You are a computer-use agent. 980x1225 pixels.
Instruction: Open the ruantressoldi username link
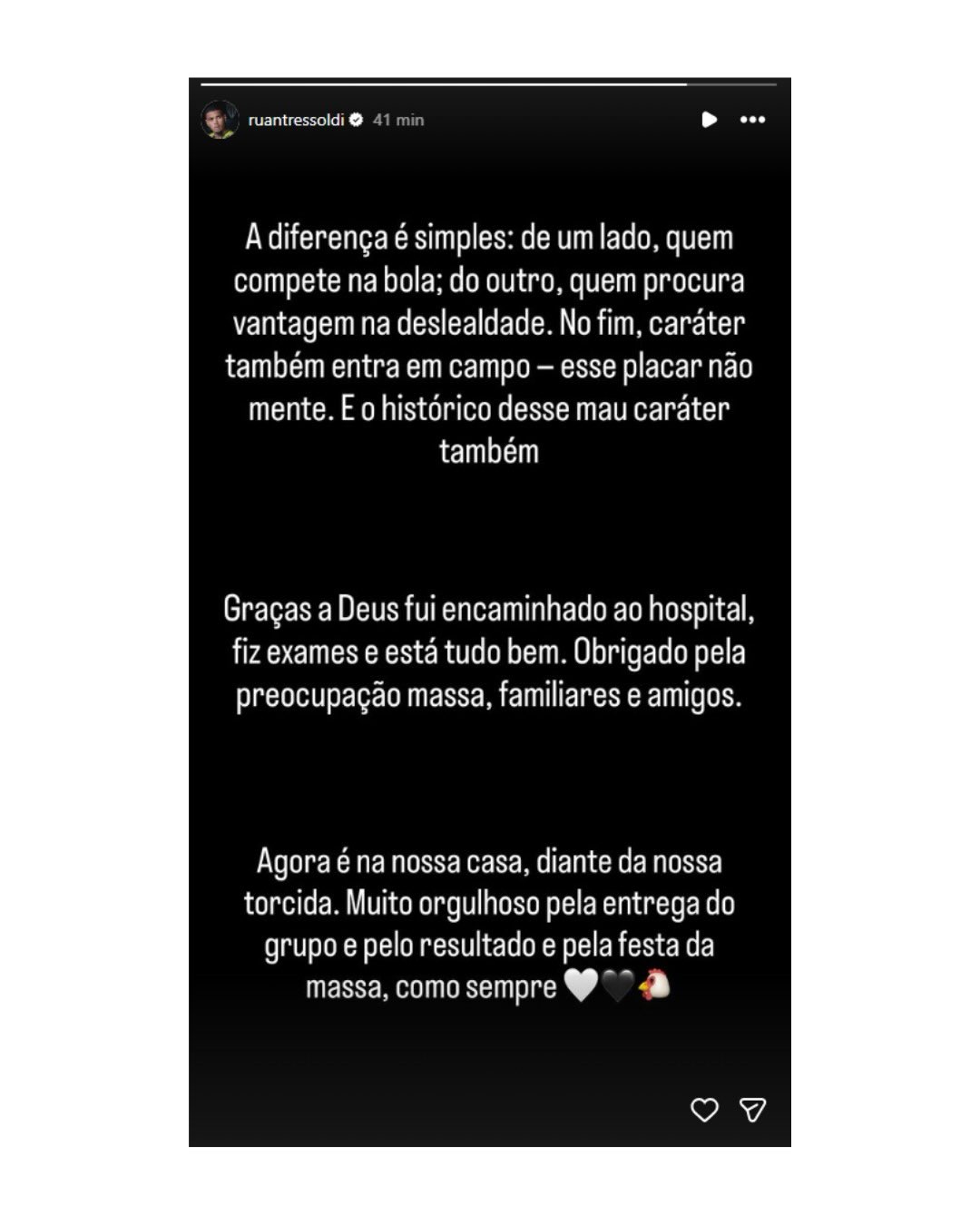click(x=296, y=120)
